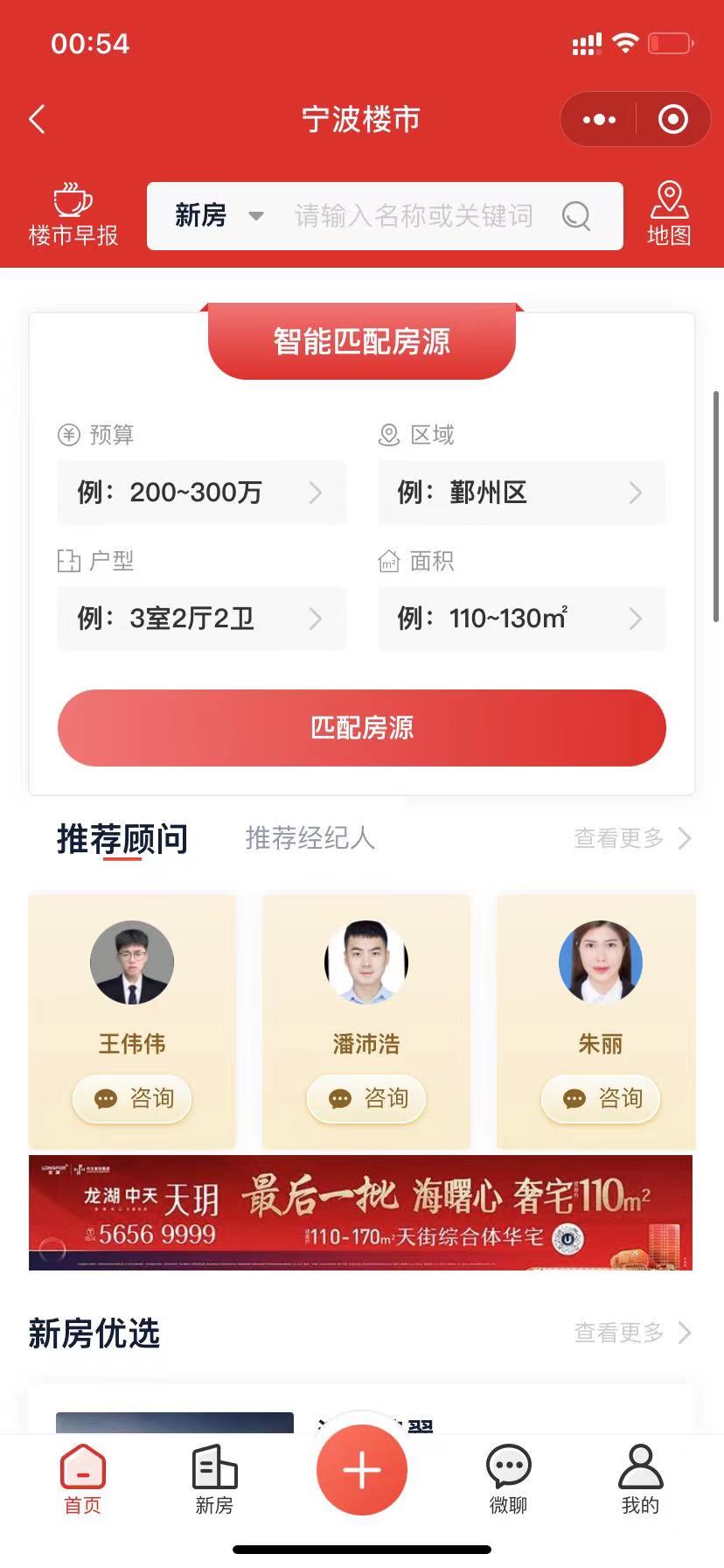
Task: Consult advisor 王伟伟
Action: pyautogui.click(x=132, y=1098)
